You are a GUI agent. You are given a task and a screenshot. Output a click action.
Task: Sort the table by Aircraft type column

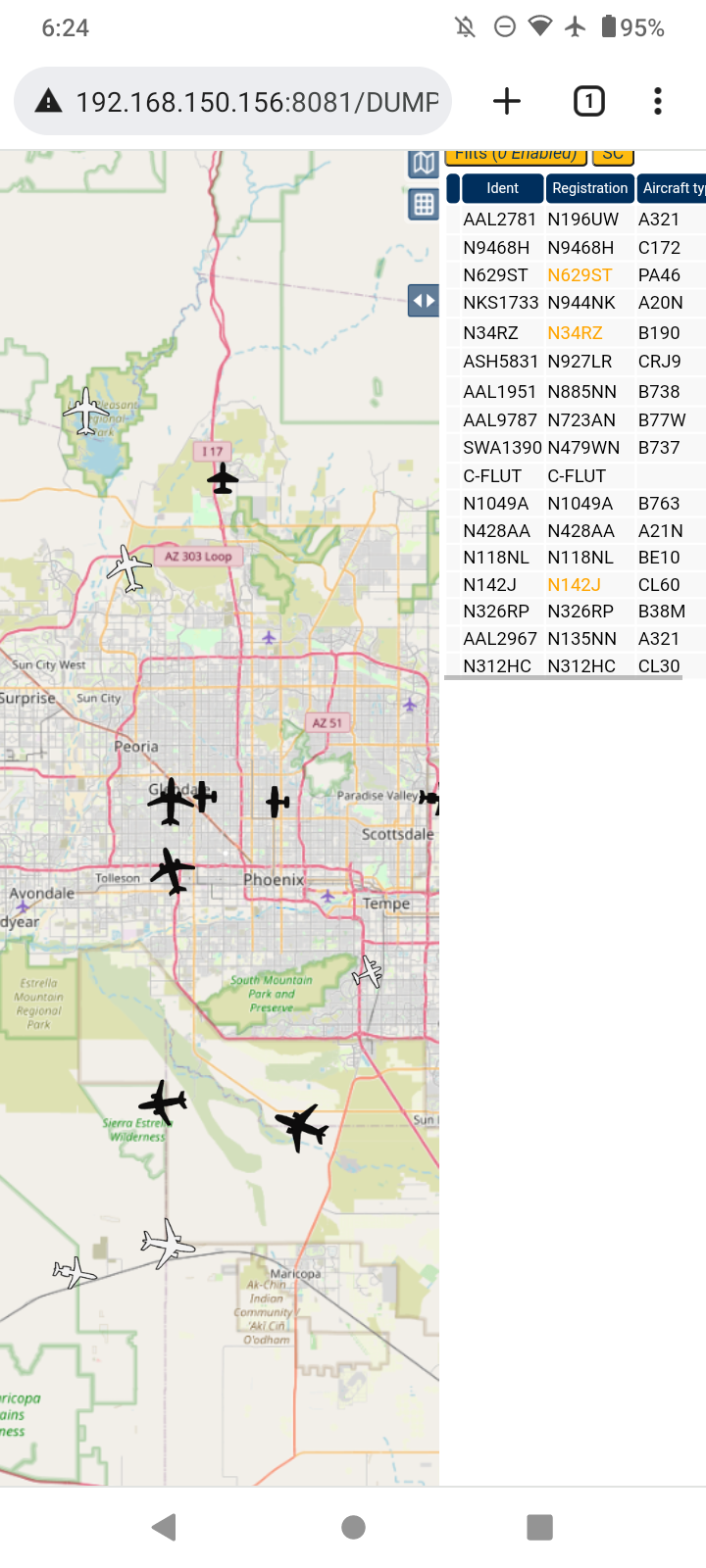tap(672, 188)
